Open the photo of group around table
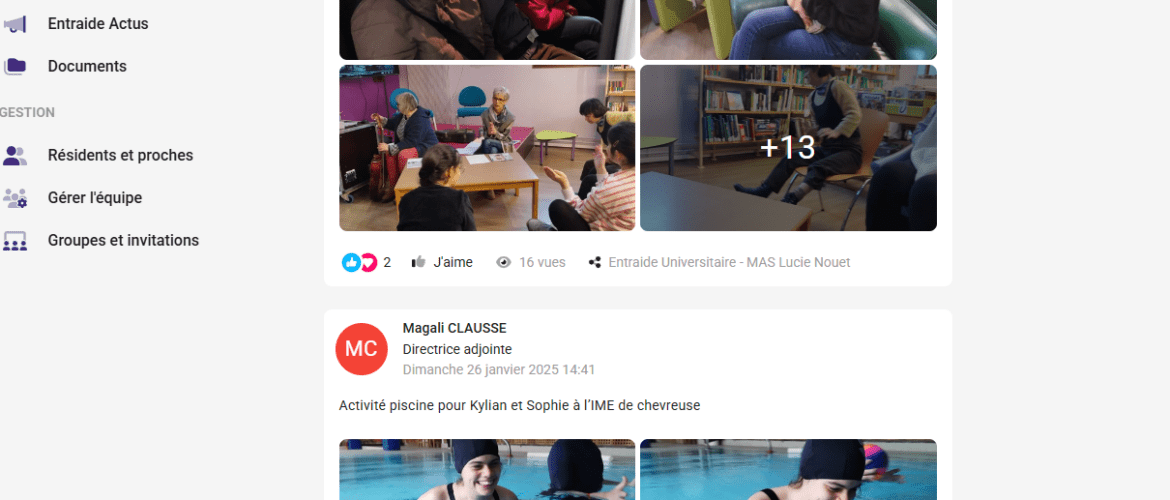 [487, 148]
